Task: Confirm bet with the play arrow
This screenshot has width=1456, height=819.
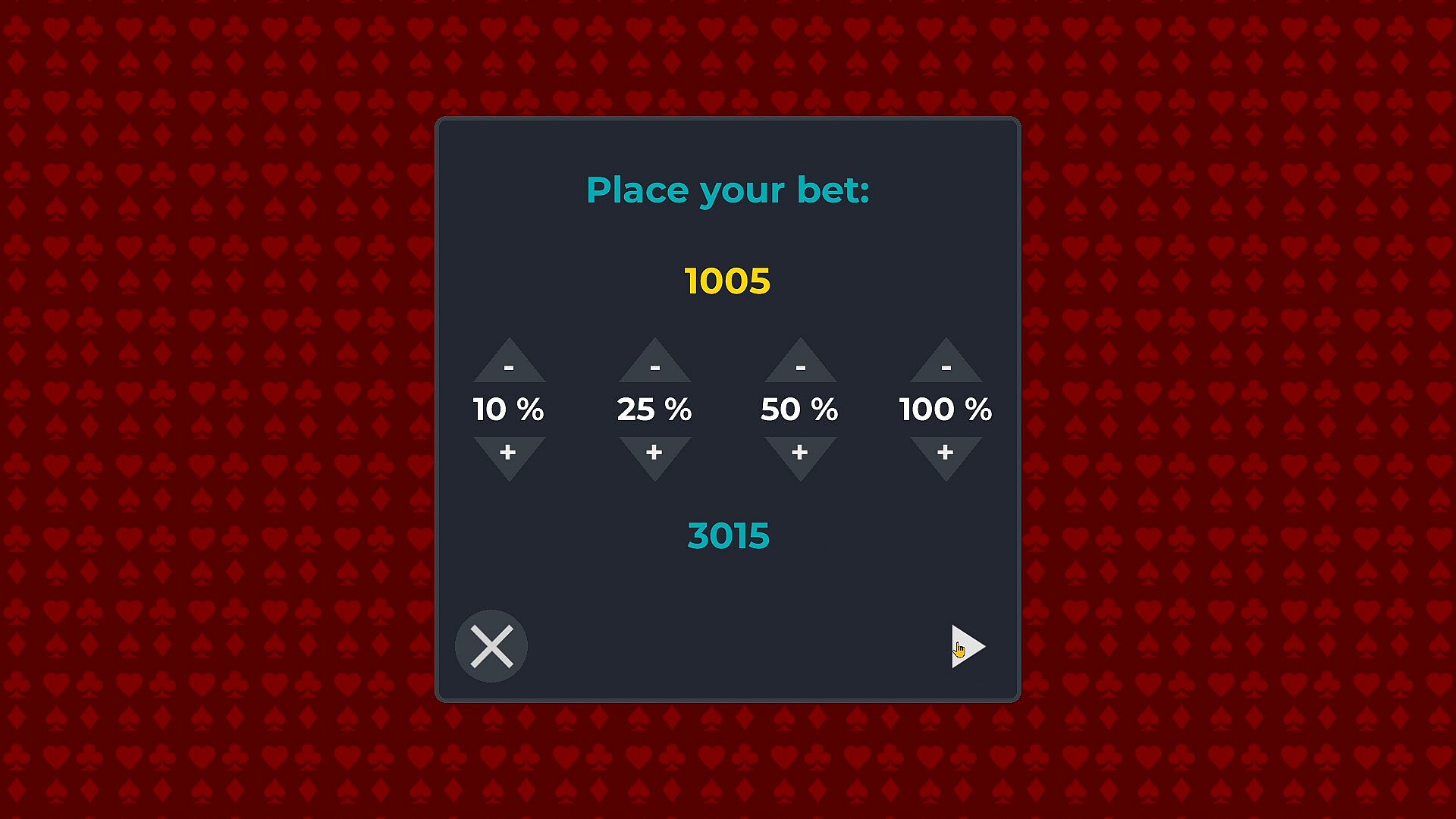Action: click(x=966, y=647)
